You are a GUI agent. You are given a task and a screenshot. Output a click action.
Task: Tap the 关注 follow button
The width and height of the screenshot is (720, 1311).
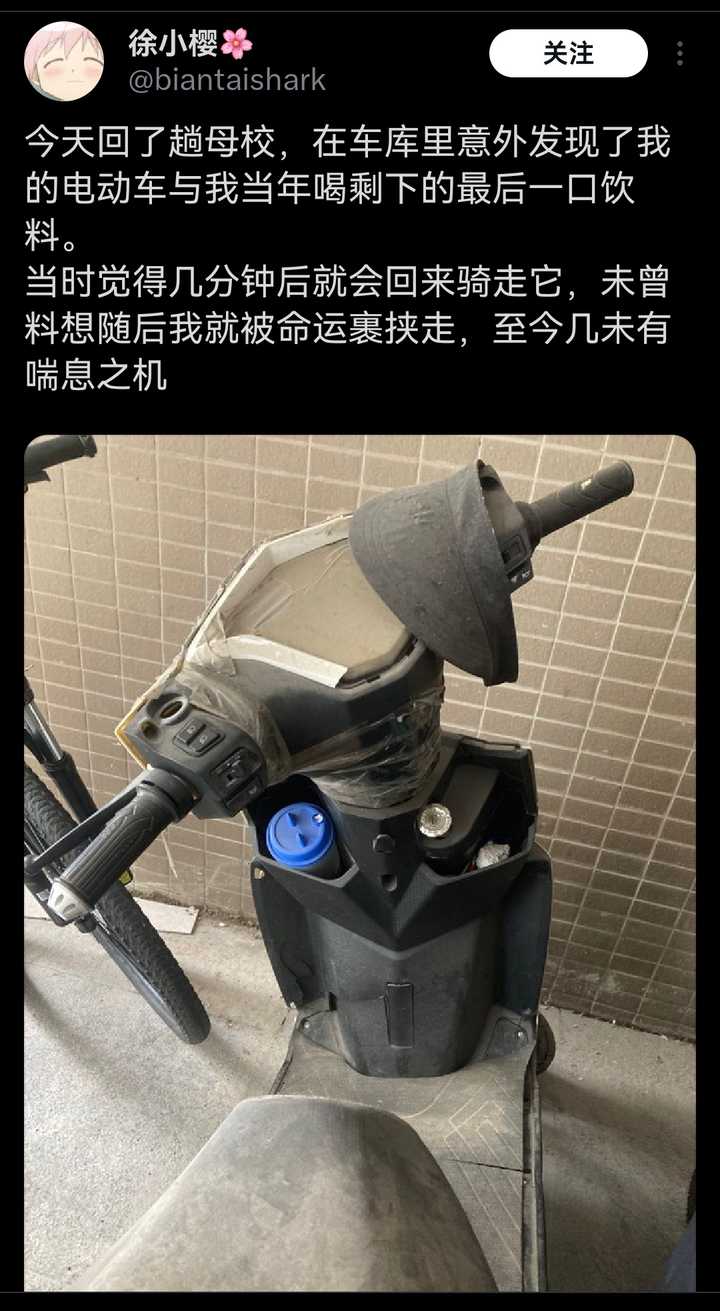point(568,53)
